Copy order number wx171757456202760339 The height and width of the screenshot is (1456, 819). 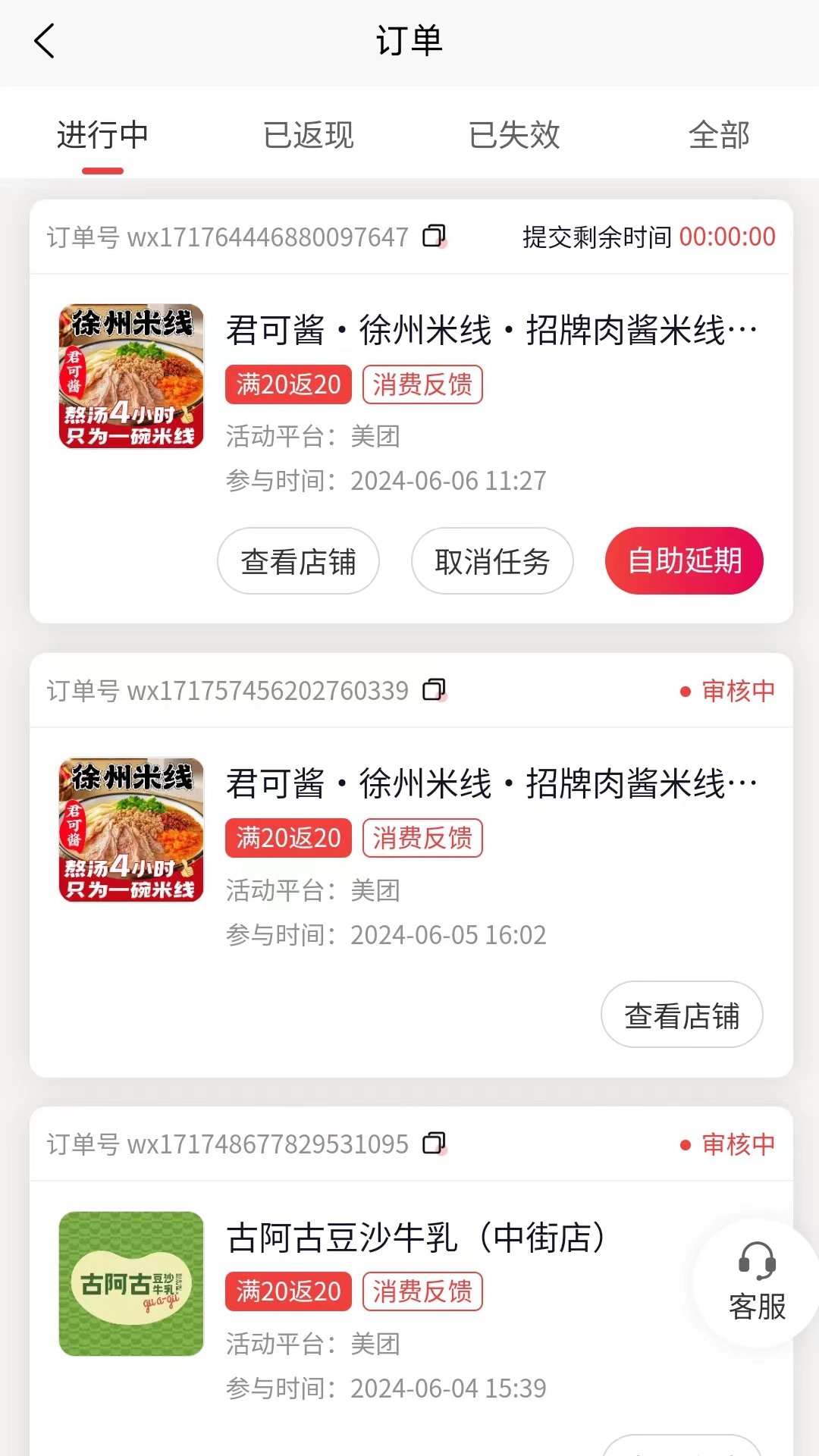[x=433, y=691]
